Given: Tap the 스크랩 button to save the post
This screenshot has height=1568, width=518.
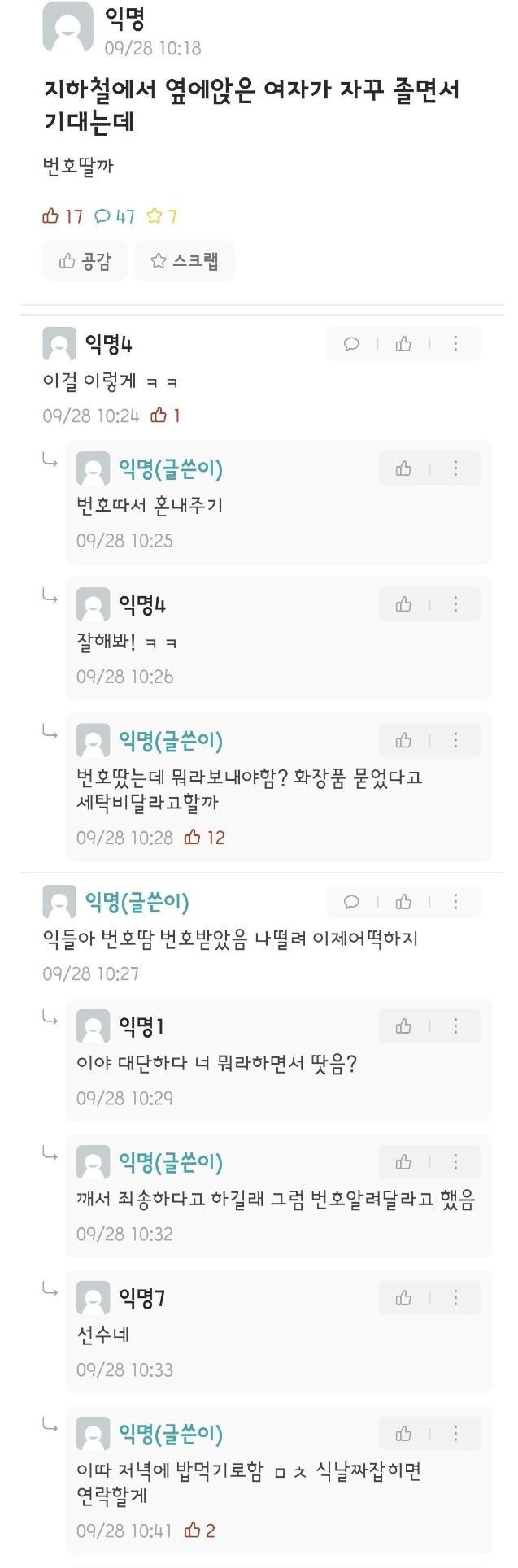Looking at the screenshot, I should tap(185, 261).
